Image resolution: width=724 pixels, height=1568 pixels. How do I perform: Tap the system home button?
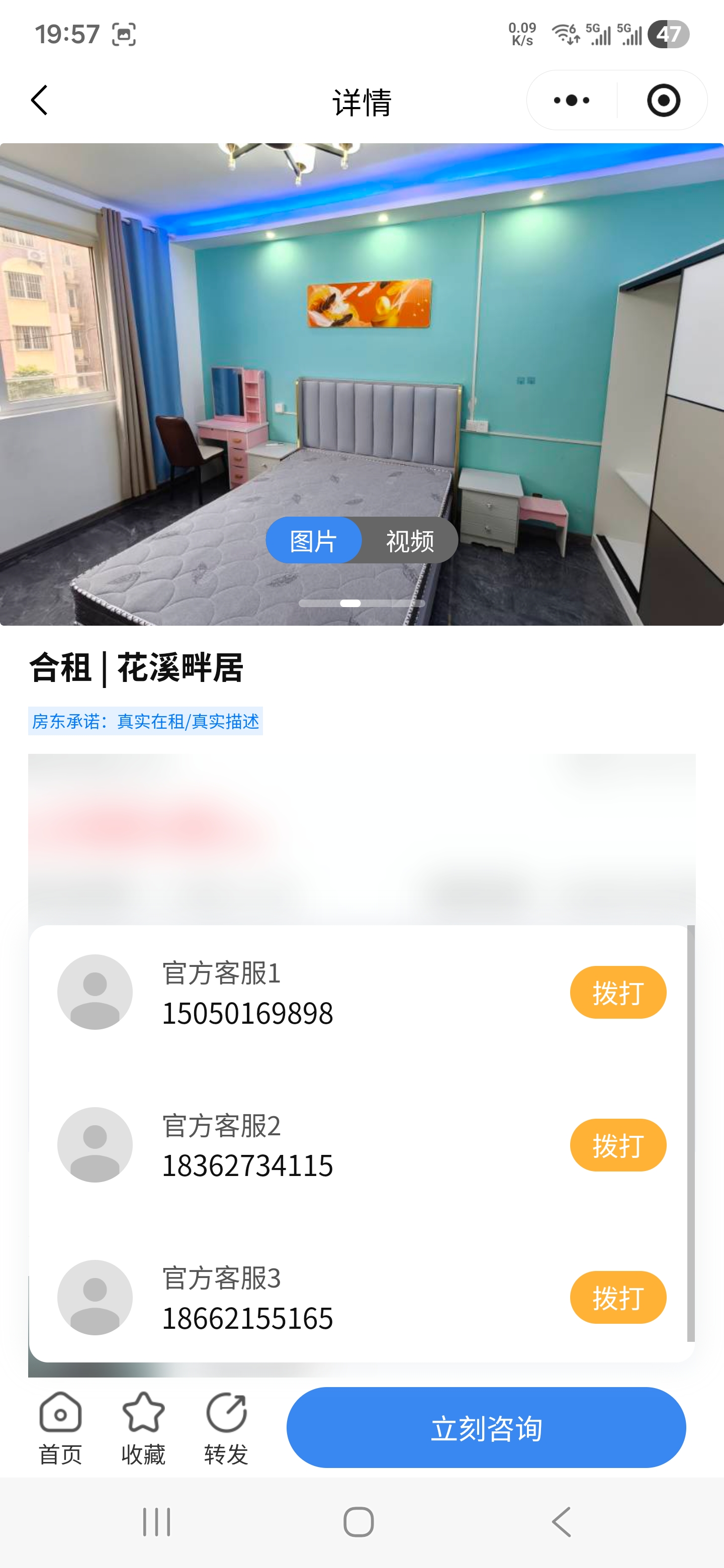point(358,1522)
